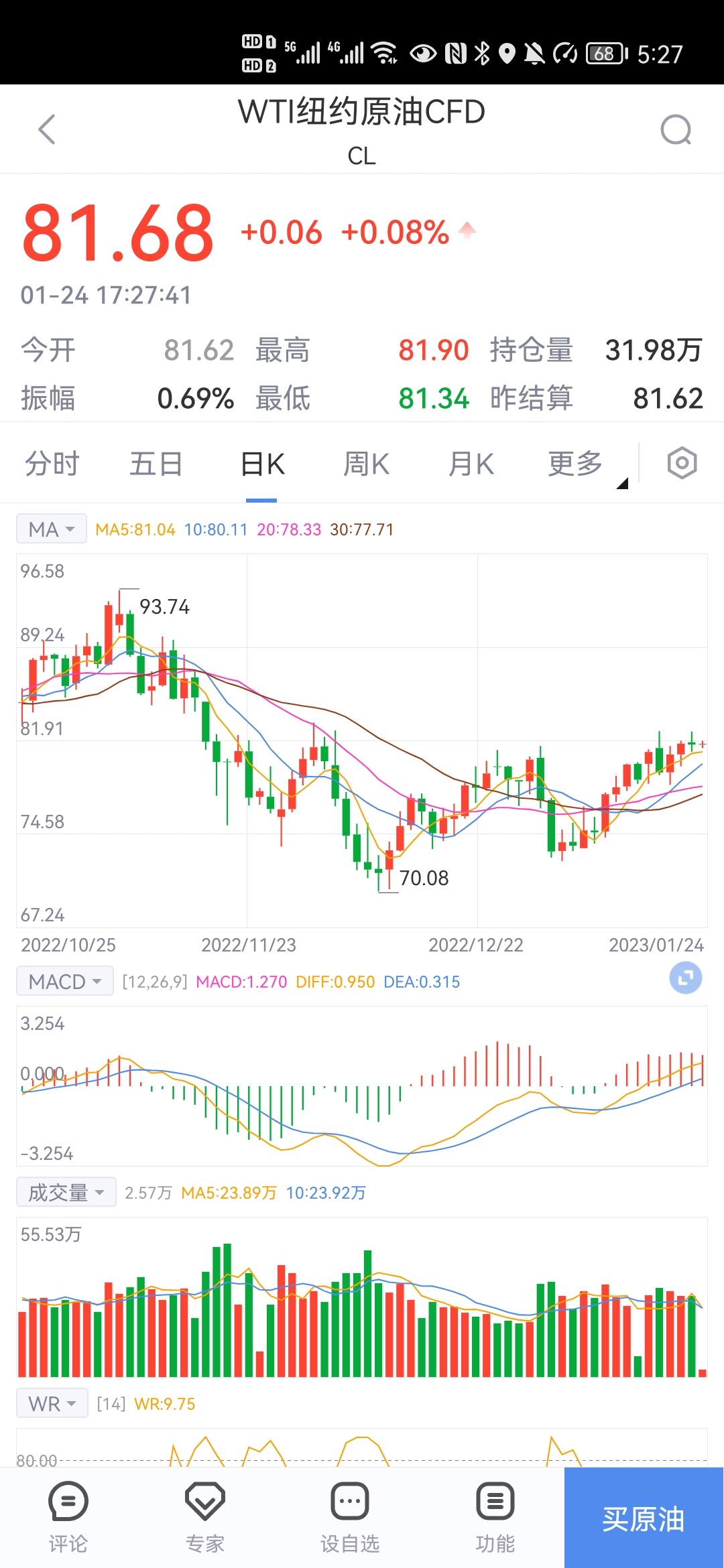Open chart settings hexagon icon

tap(682, 463)
